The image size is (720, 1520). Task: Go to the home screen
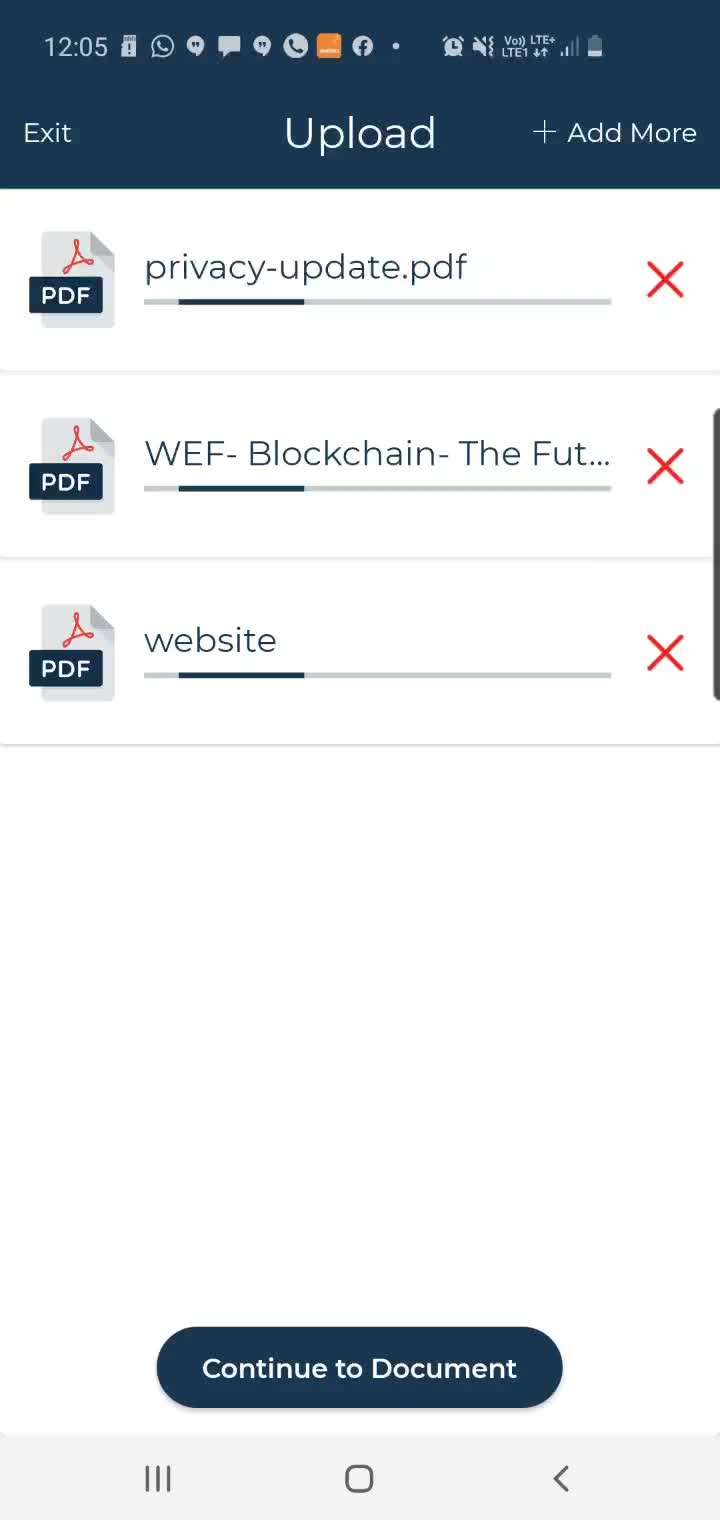click(x=359, y=1479)
